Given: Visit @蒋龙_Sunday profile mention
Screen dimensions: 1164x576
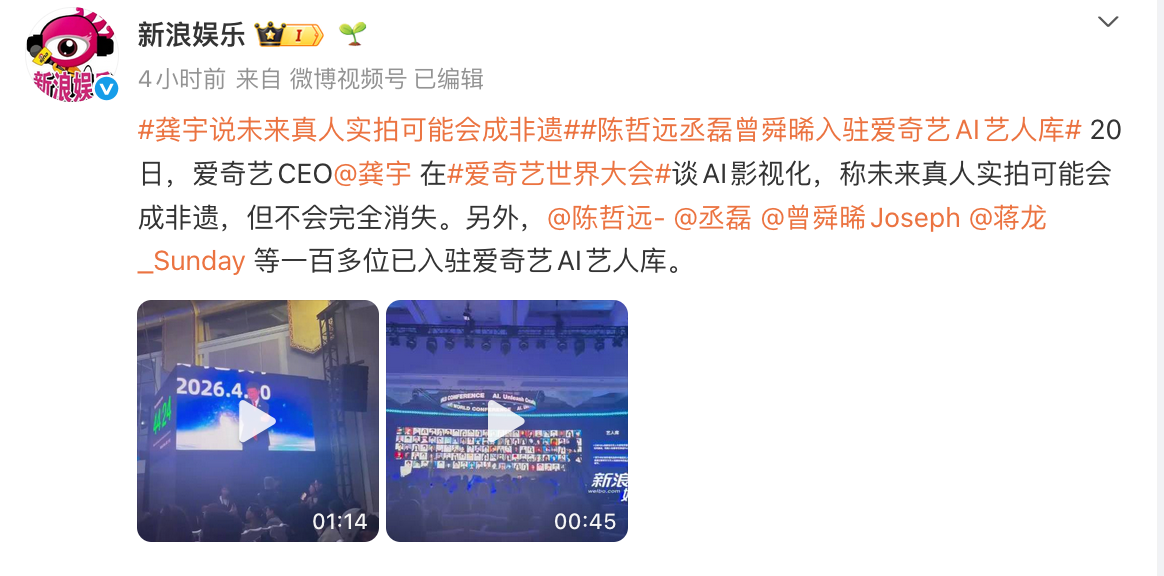Looking at the screenshot, I should coord(1008,217).
